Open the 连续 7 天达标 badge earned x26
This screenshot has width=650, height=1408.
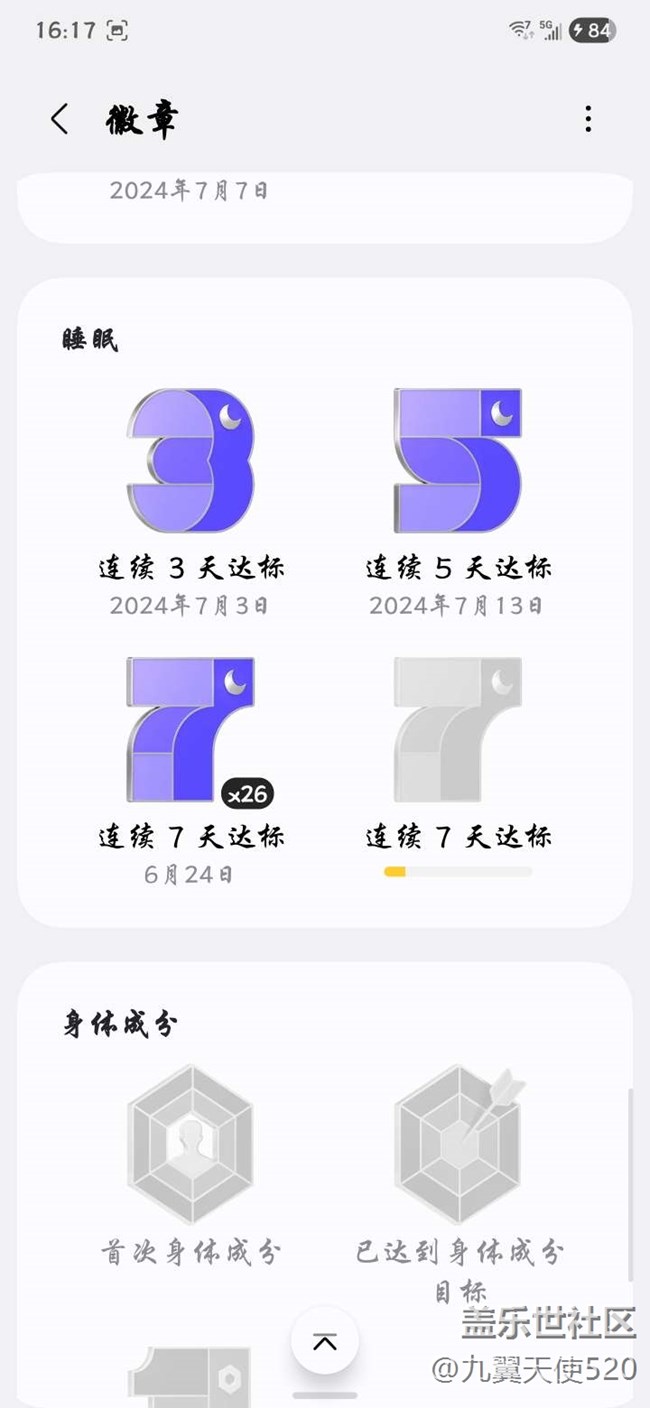click(190, 730)
